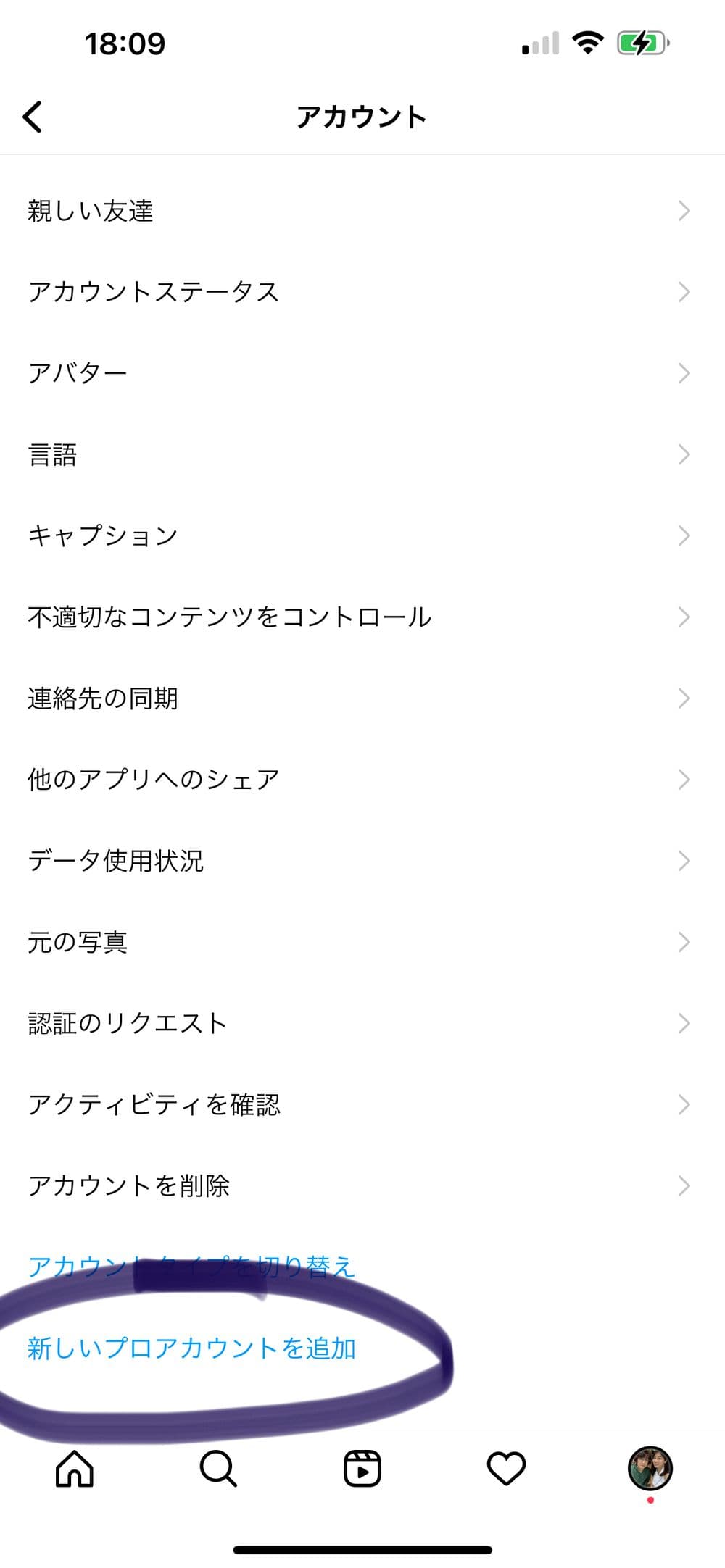
Task: Open アカウントステータス
Action: (154, 292)
